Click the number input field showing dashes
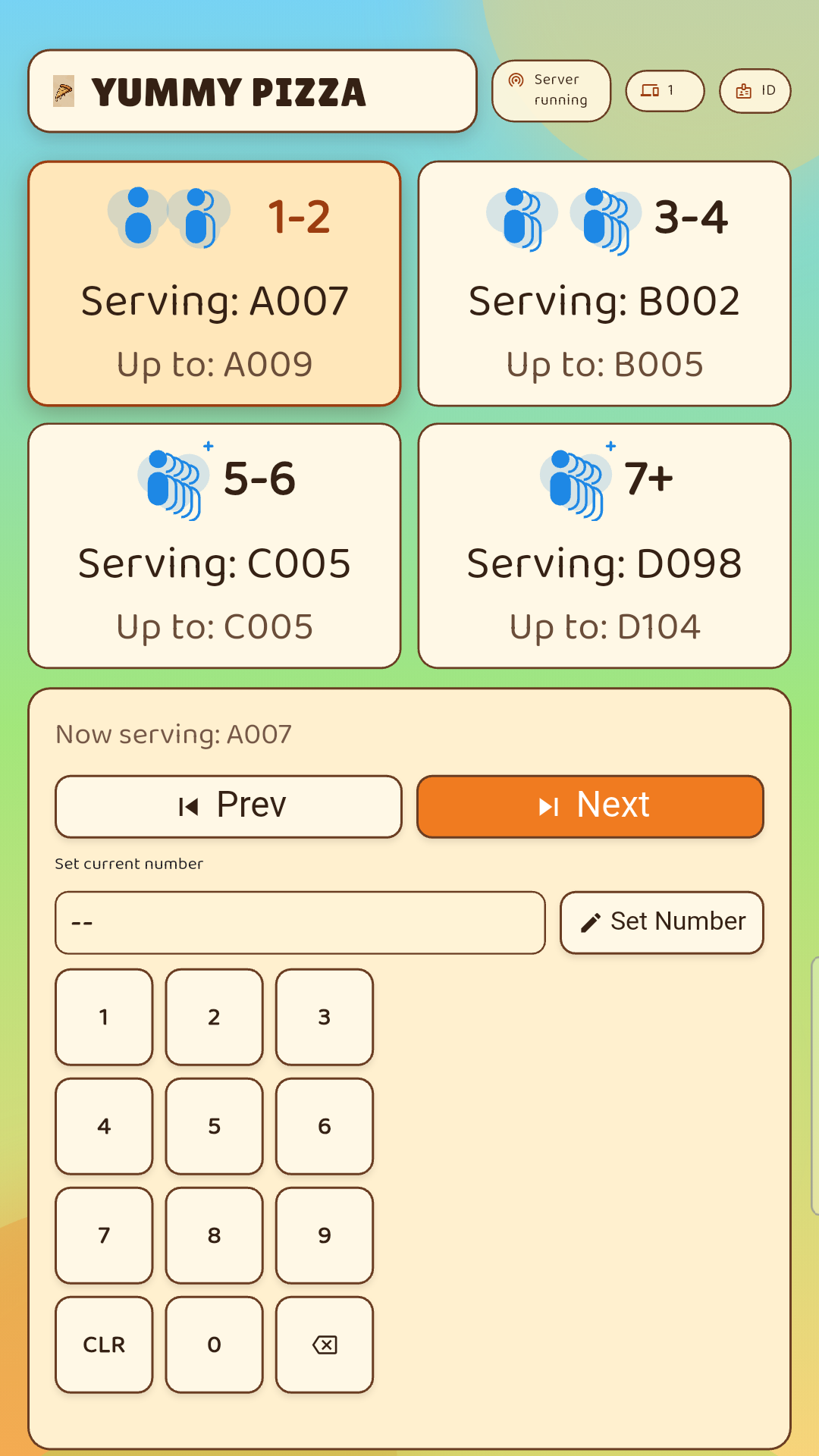Image resolution: width=819 pixels, height=1456 pixels. [300, 922]
